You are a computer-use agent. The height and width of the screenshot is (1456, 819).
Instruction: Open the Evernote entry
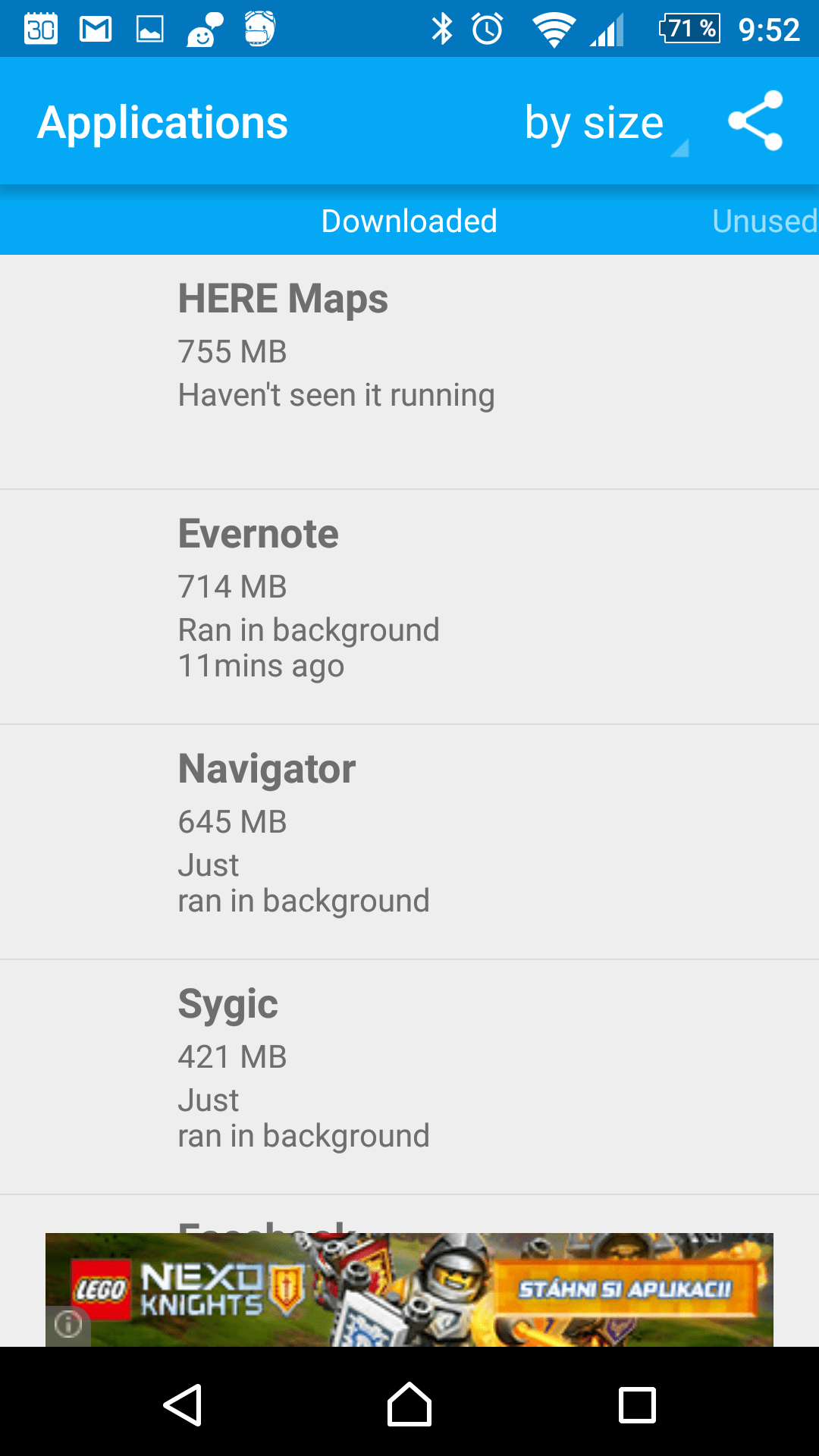pos(409,607)
